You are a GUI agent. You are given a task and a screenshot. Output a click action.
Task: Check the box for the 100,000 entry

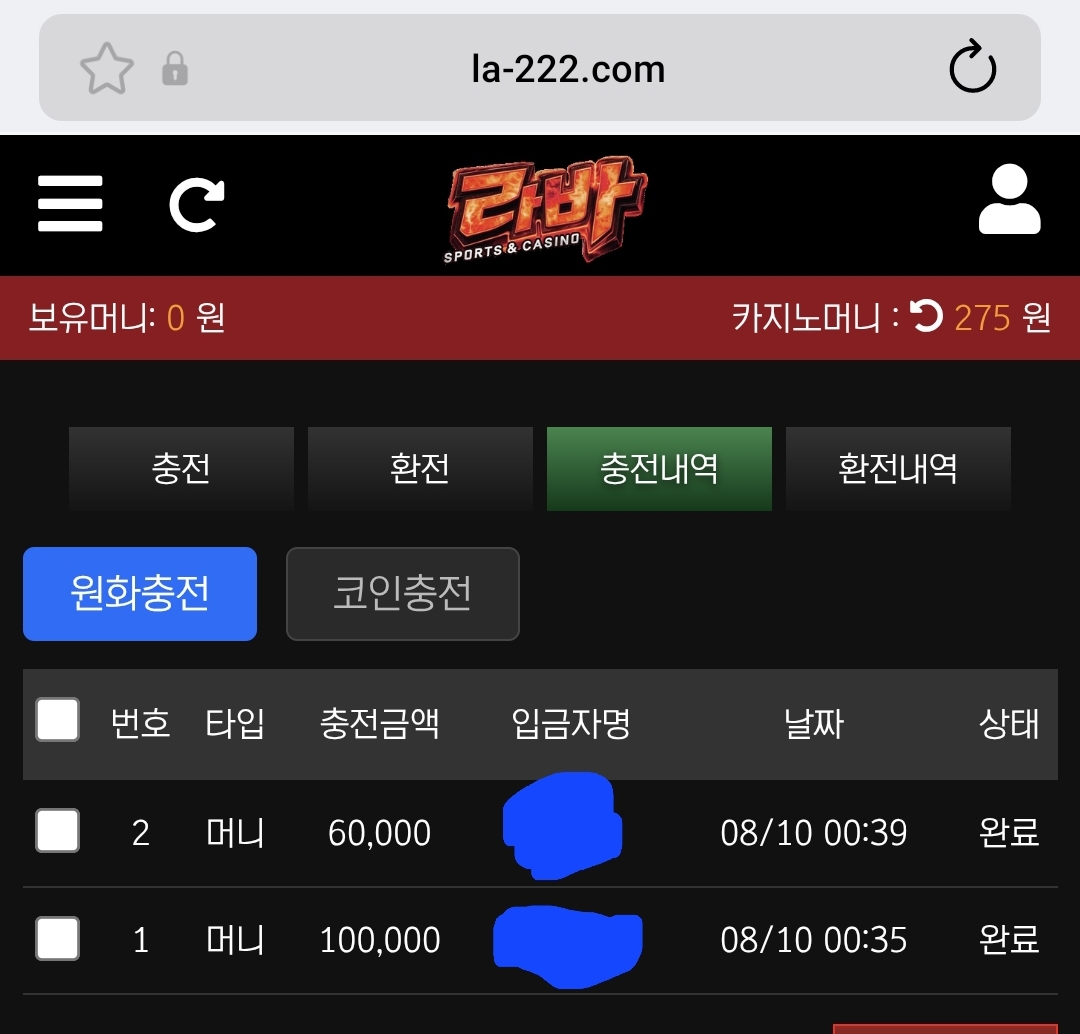click(58, 938)
